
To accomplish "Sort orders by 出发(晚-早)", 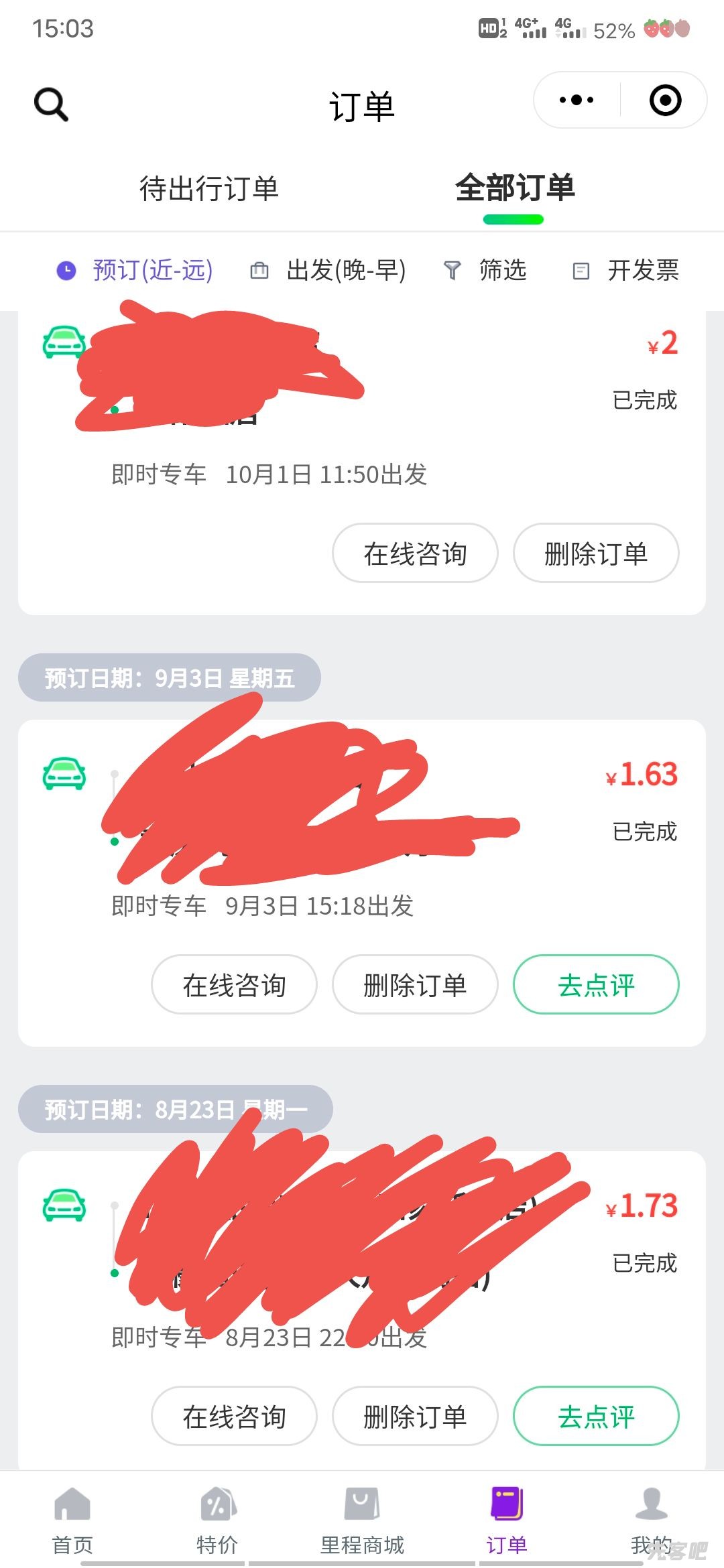I will (x=328, y=271).
